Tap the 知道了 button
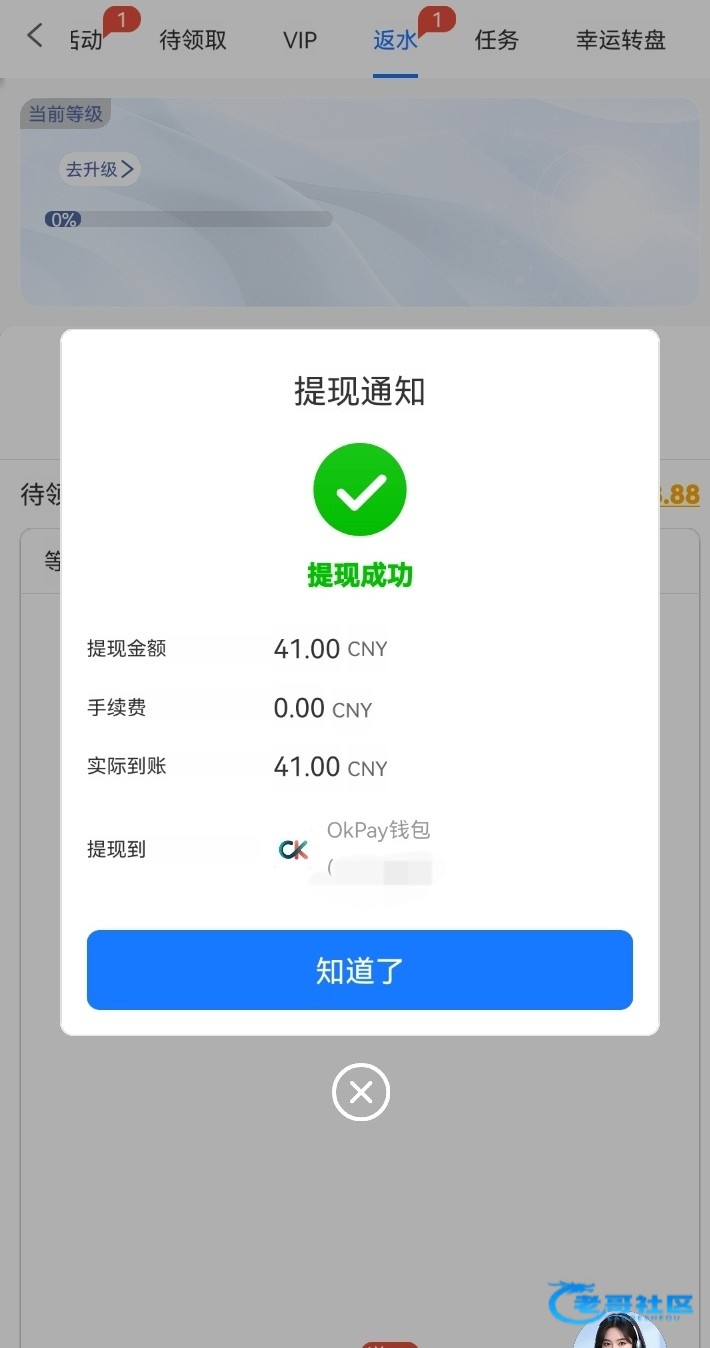This screenshot has height=1348, width=710. coord(360,970)
